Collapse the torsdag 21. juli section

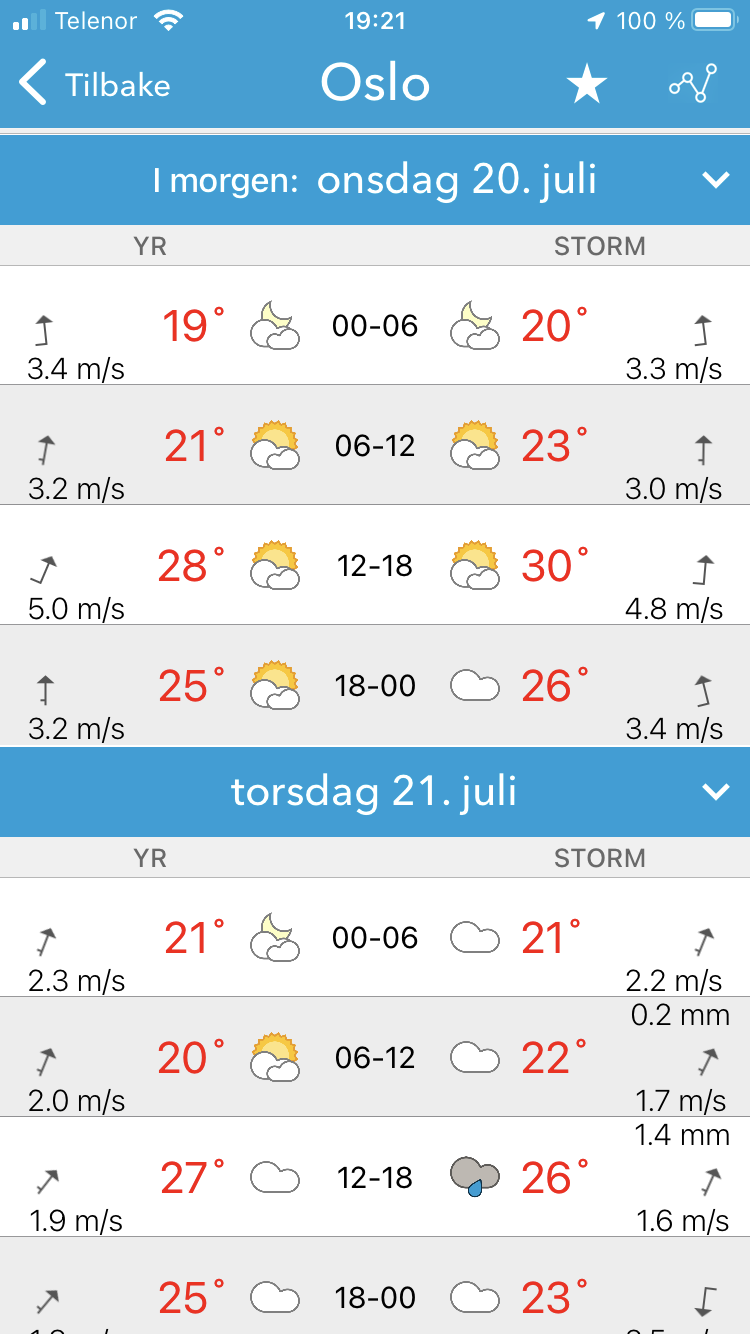tap(716, 792)
